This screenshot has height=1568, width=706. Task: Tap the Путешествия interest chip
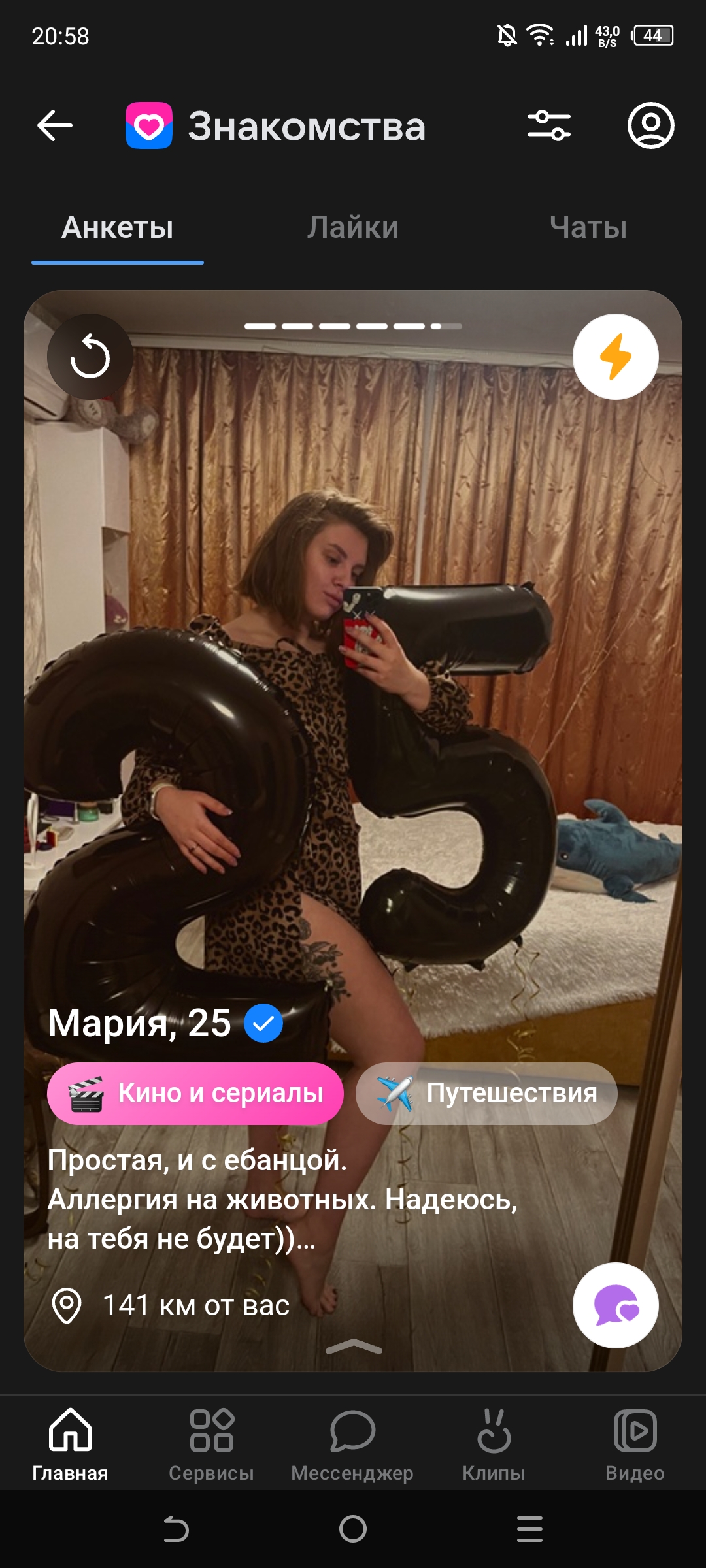coord(486,1094)
